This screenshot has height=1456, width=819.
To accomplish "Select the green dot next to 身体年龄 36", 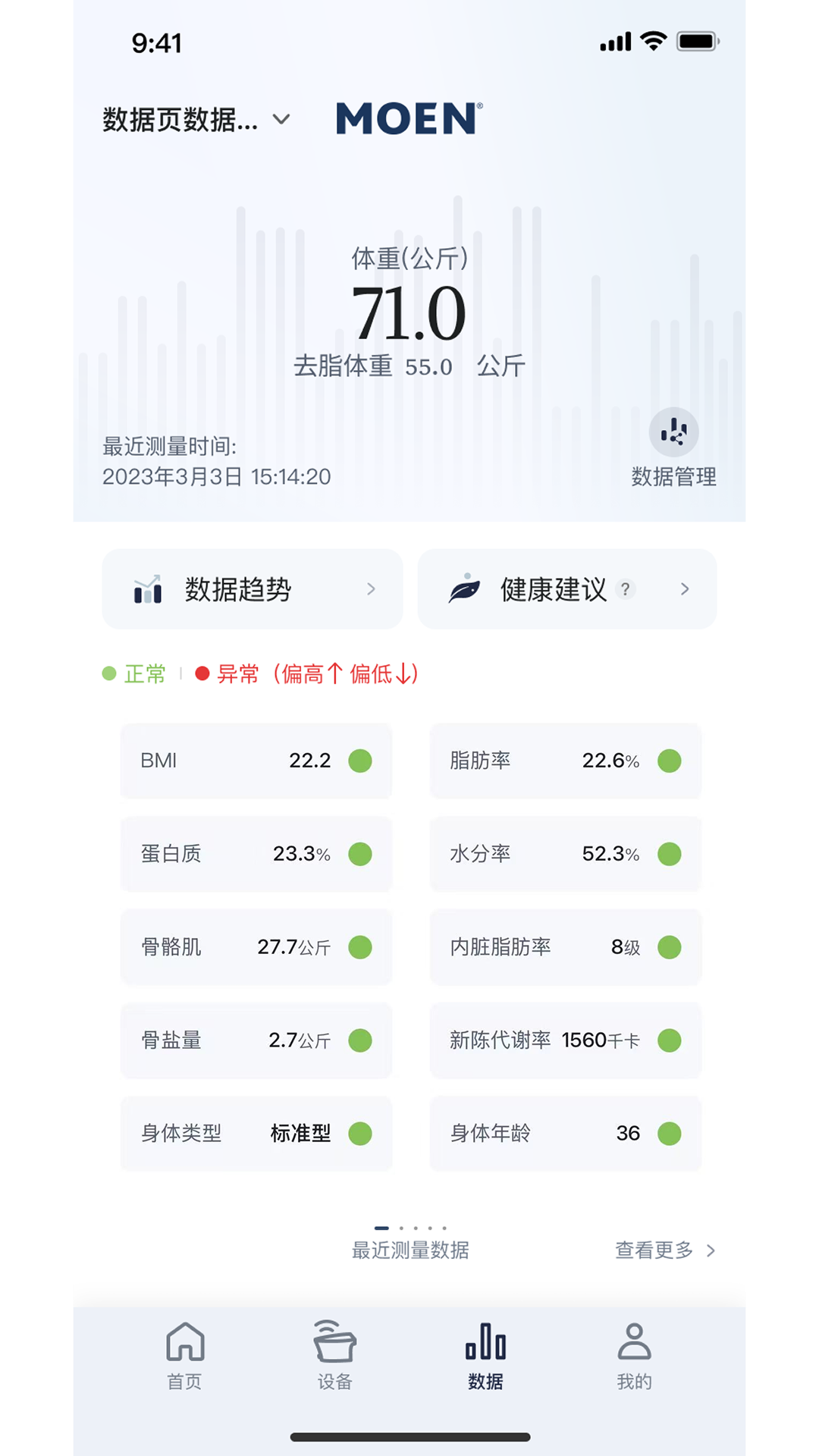I will point(670,1133).
